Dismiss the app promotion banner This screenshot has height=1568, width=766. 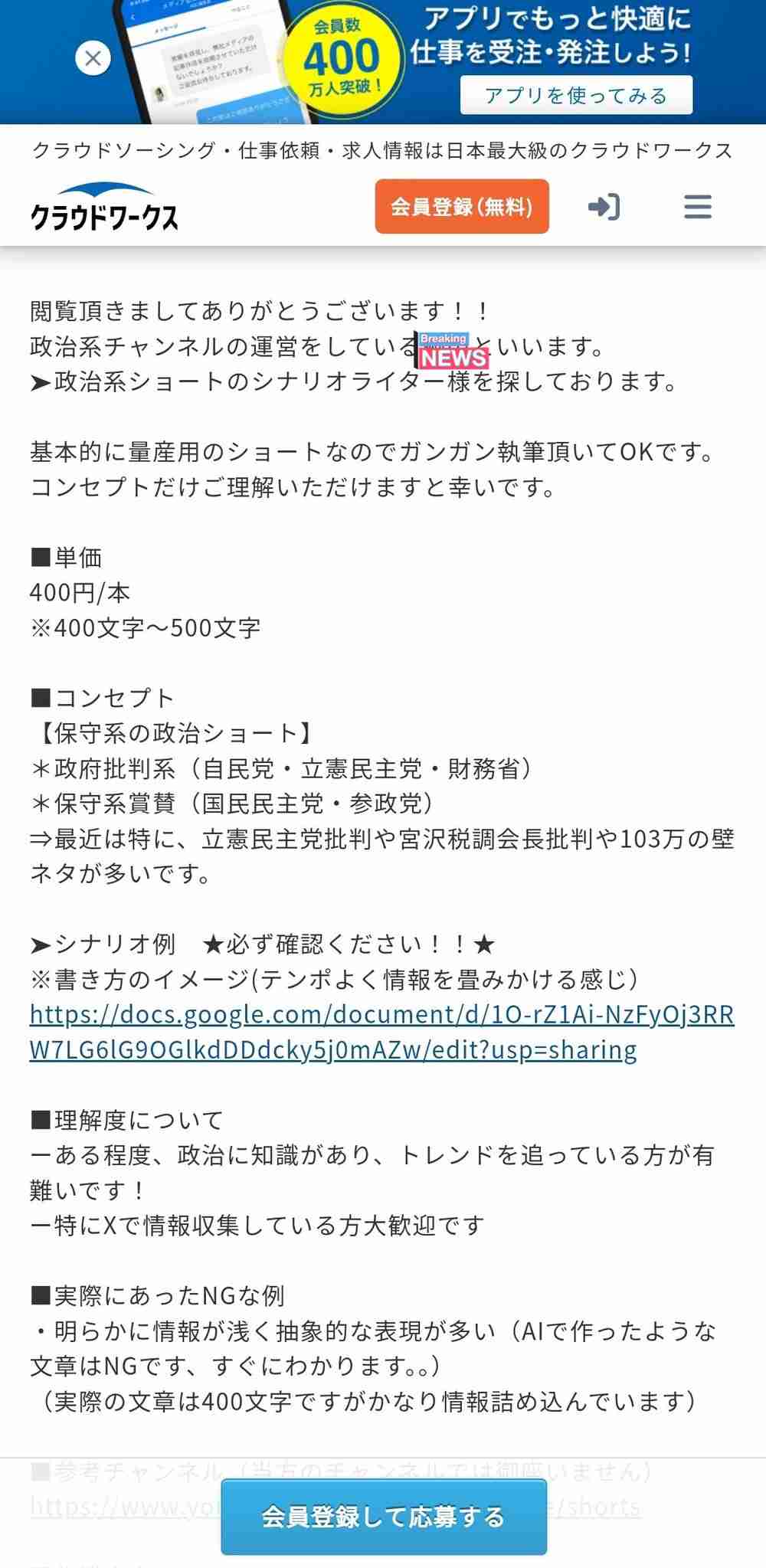(x=93, y=58)
